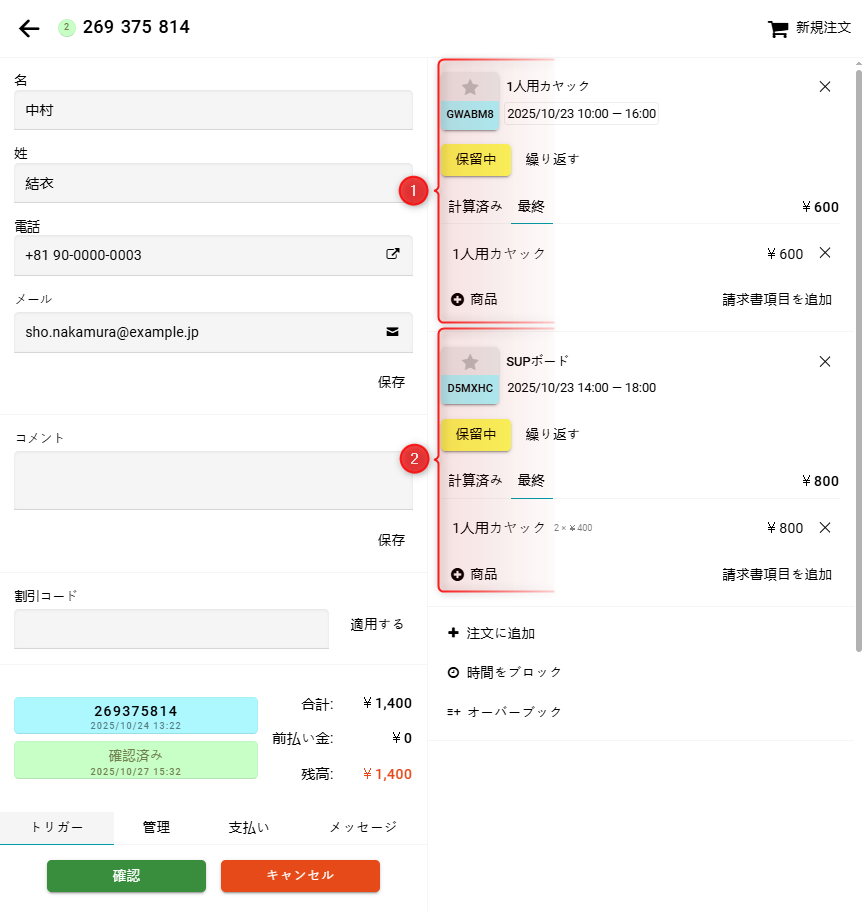
Task: Tap 保留中 status on SUPボード booking
Action: pos(476,434)
